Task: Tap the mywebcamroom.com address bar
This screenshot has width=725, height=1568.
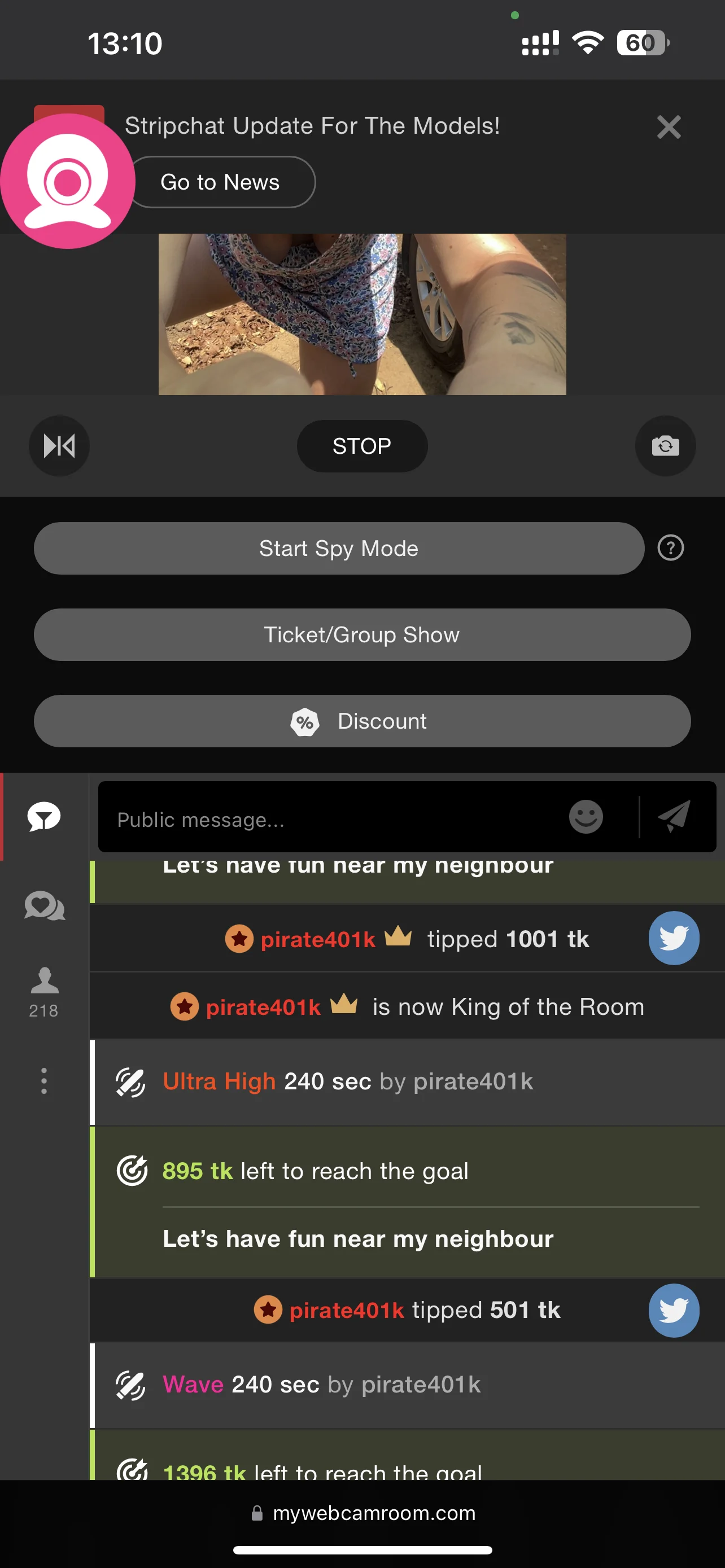Action: click(x=363, y=1513)
